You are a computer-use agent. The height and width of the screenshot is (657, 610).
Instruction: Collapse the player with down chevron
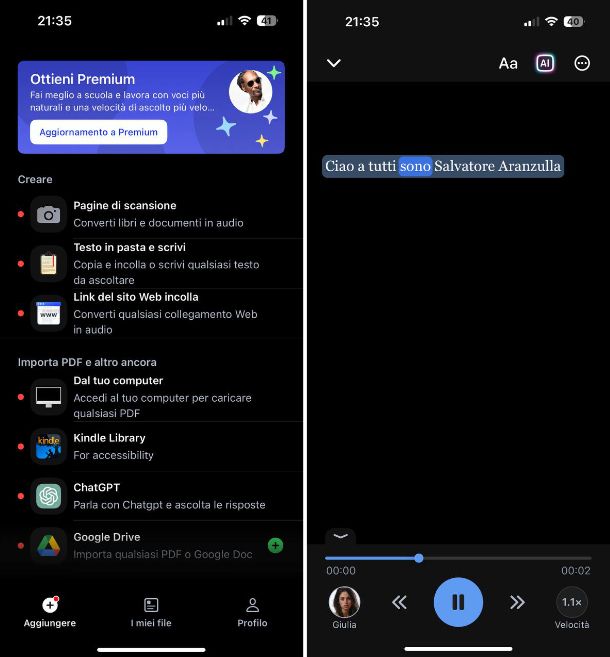[x=334, y=63]
